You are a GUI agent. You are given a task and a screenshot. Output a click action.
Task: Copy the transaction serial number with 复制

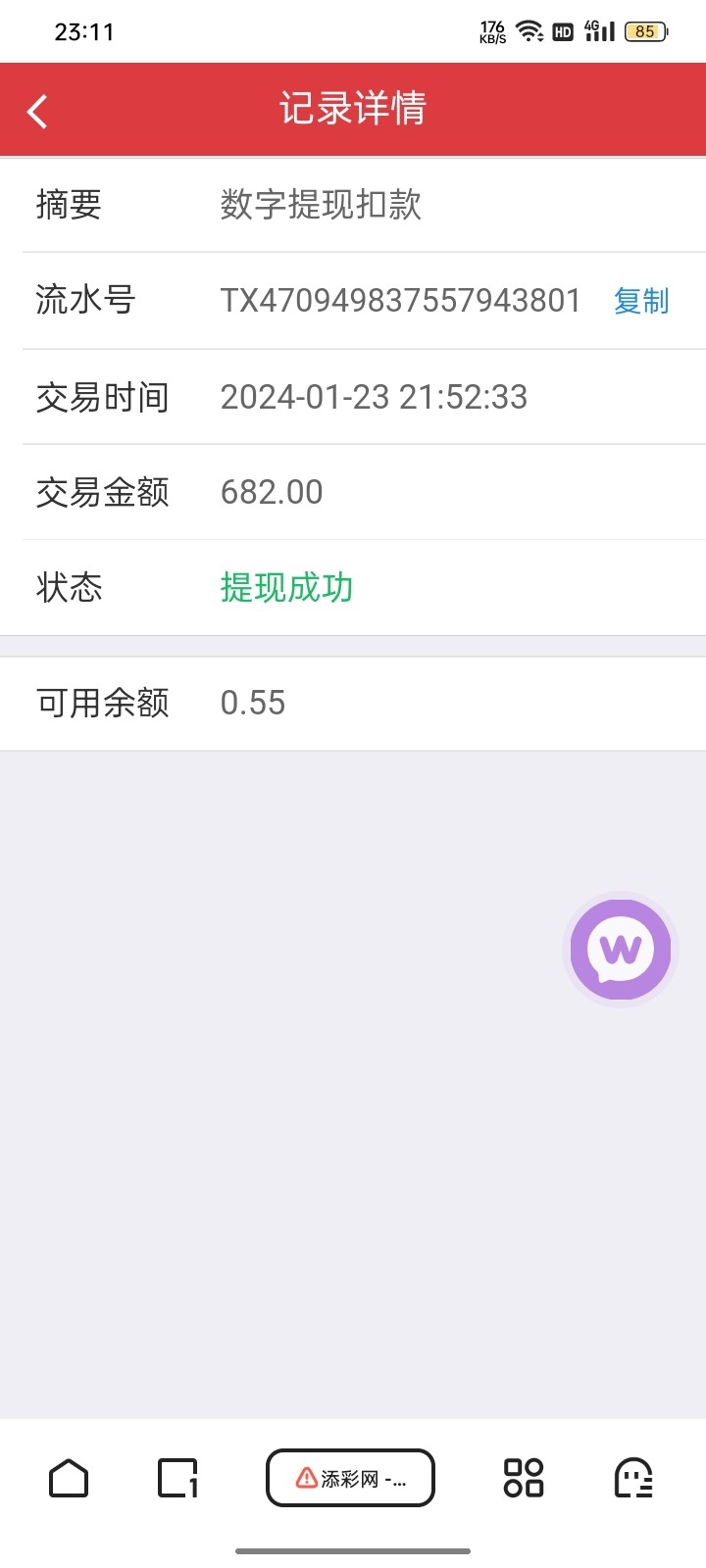click(641, 301)
